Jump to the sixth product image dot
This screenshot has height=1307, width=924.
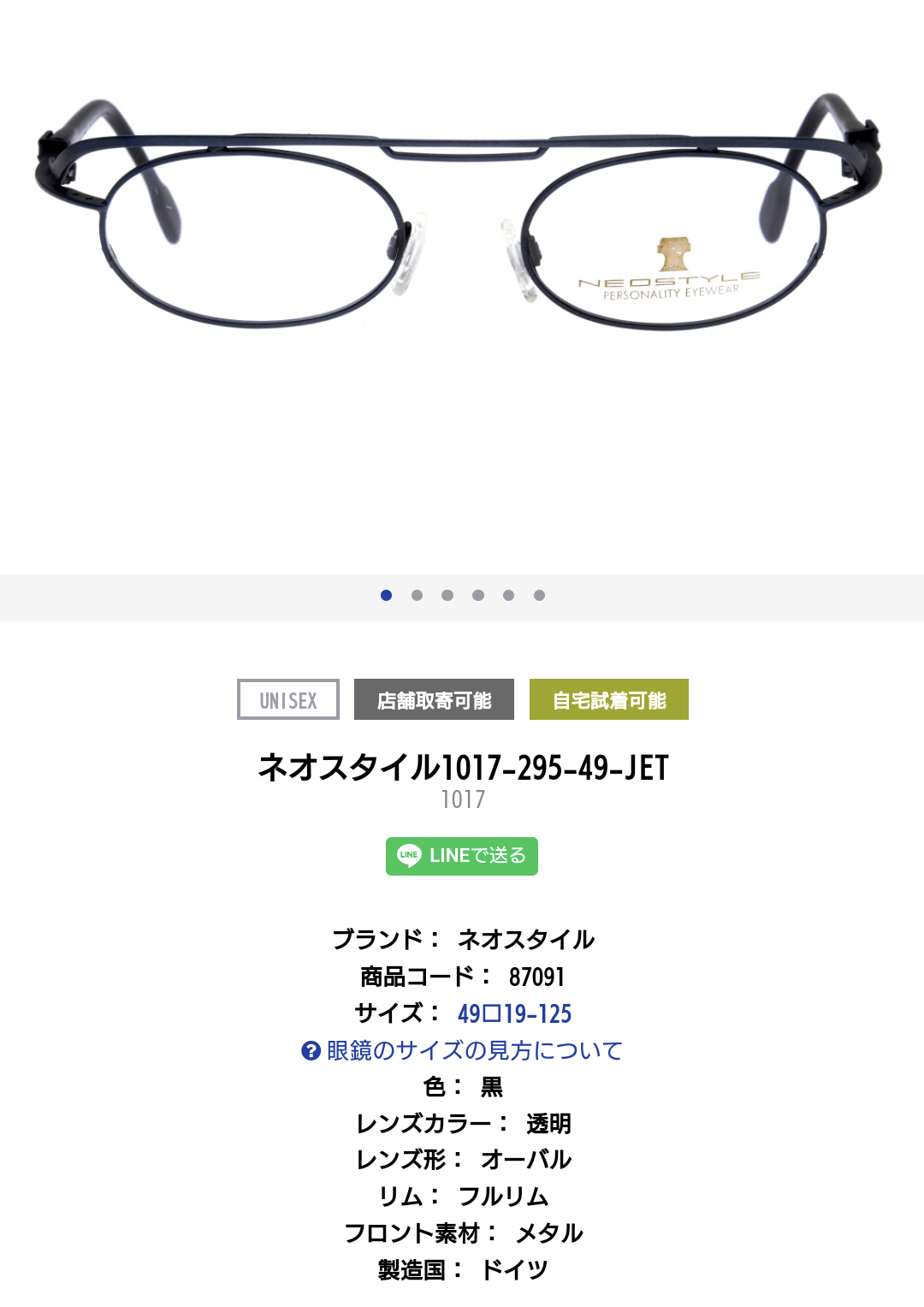coord(539,595)
